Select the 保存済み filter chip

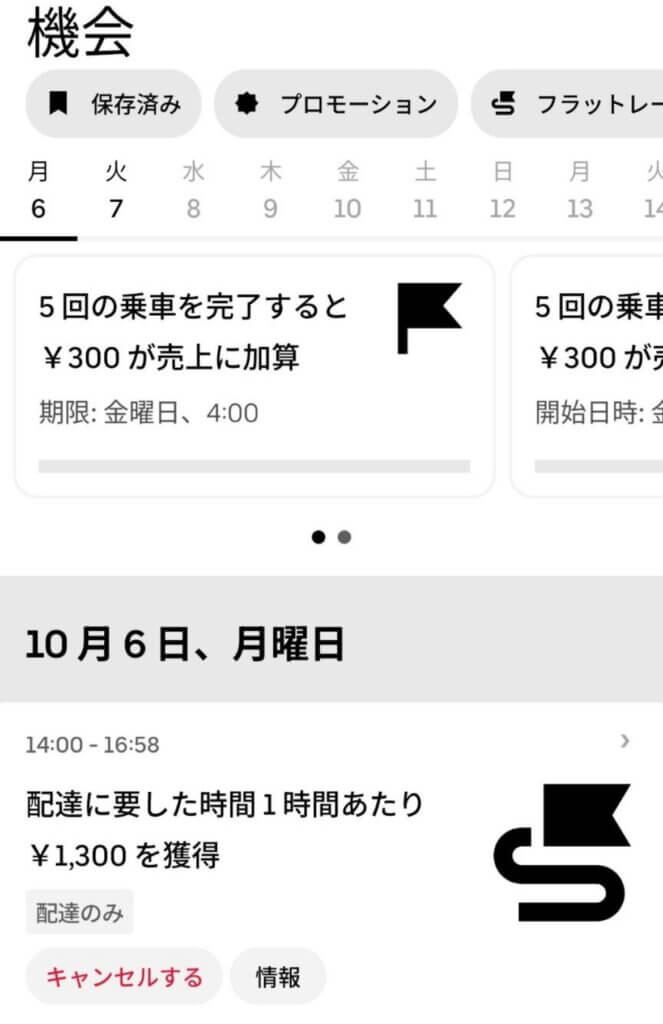click(113, 104)
